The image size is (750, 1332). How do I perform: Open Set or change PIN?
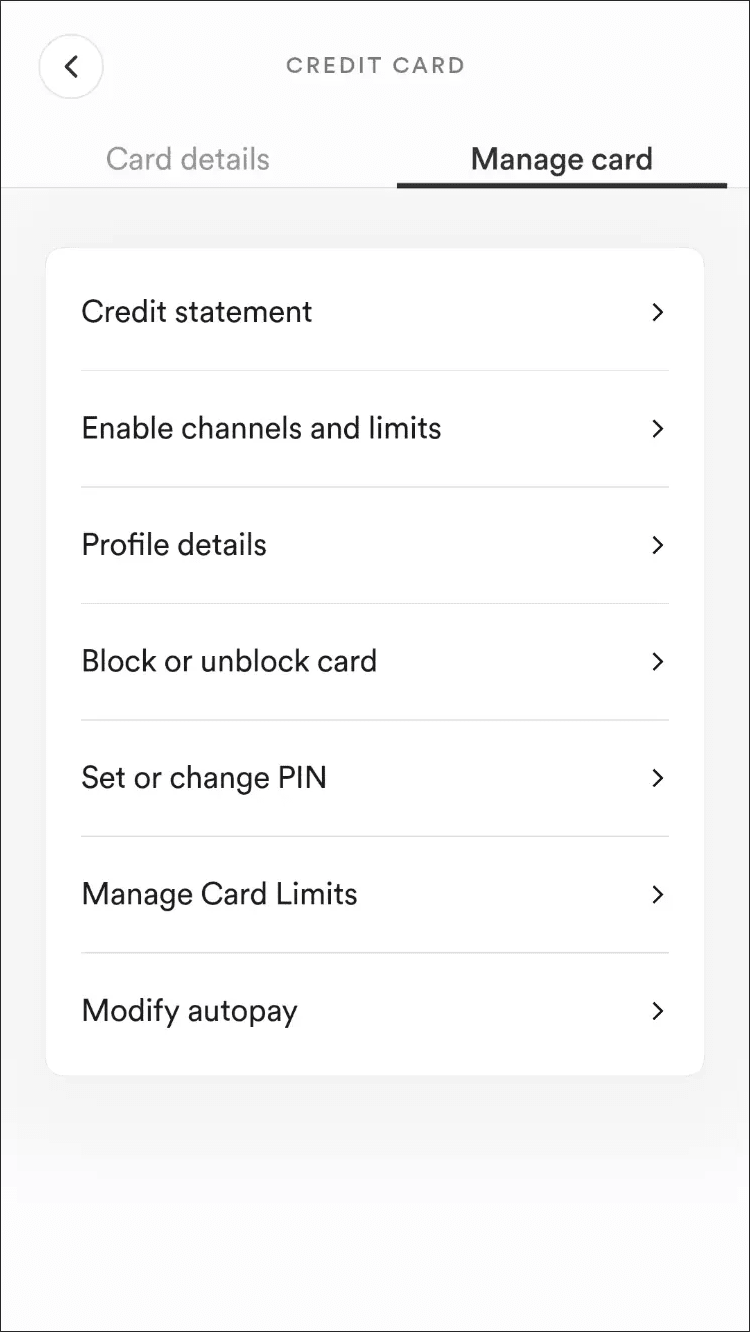tap(375, 778)
